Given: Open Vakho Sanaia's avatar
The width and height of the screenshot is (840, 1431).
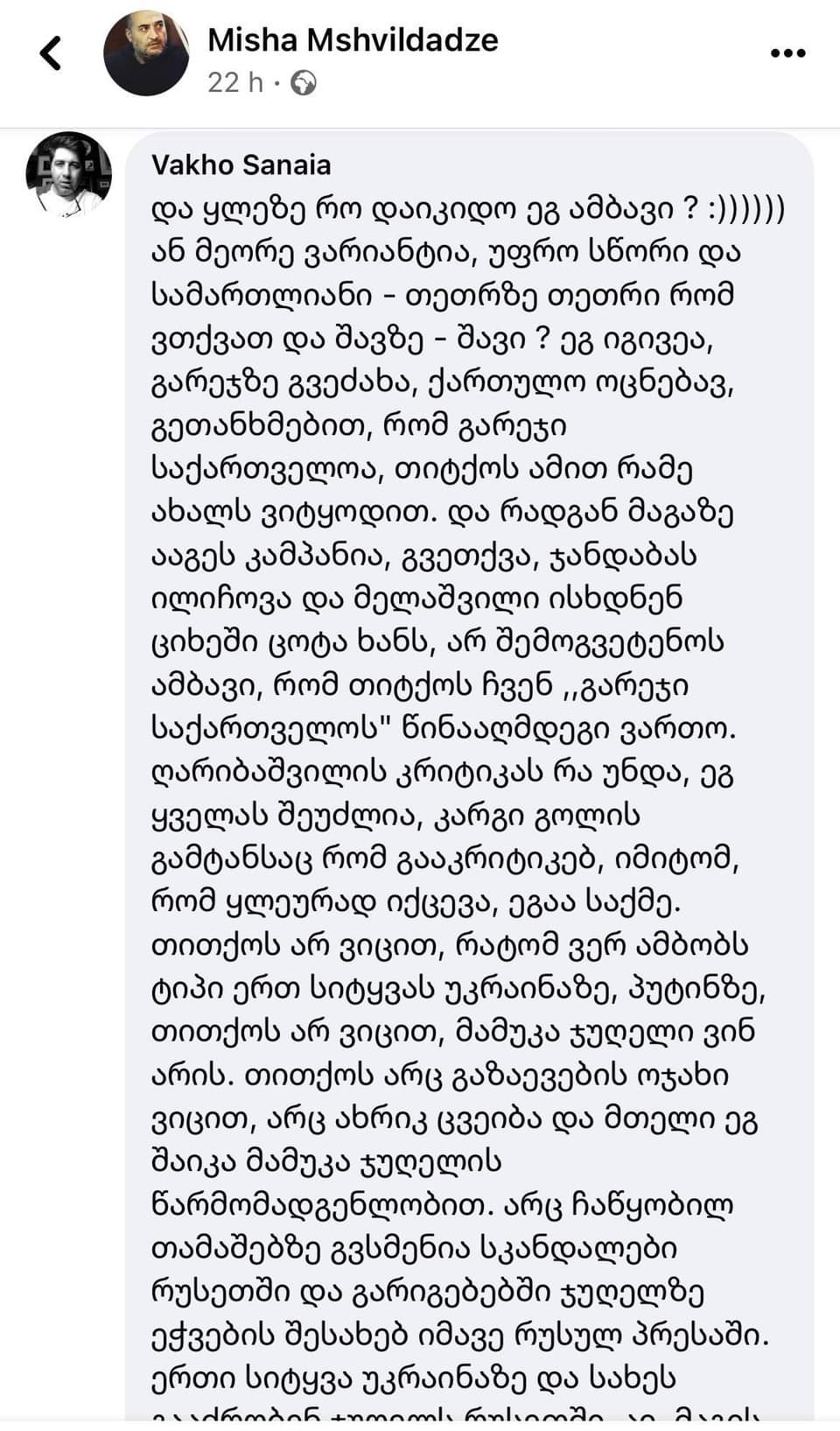Looking at the screenshot, I should click(69, 174).
